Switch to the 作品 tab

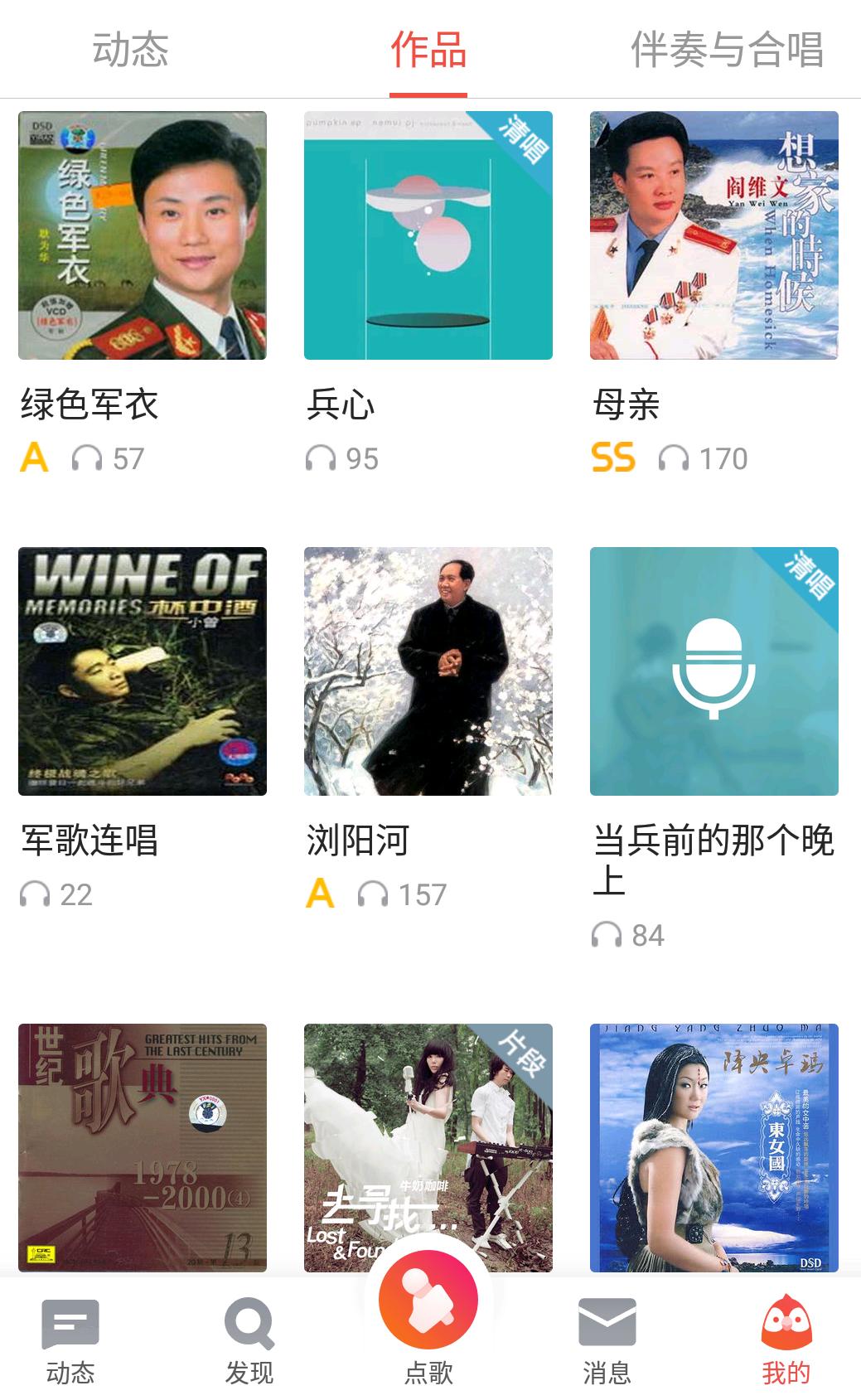pyautogui.click(x=430, y=48)
